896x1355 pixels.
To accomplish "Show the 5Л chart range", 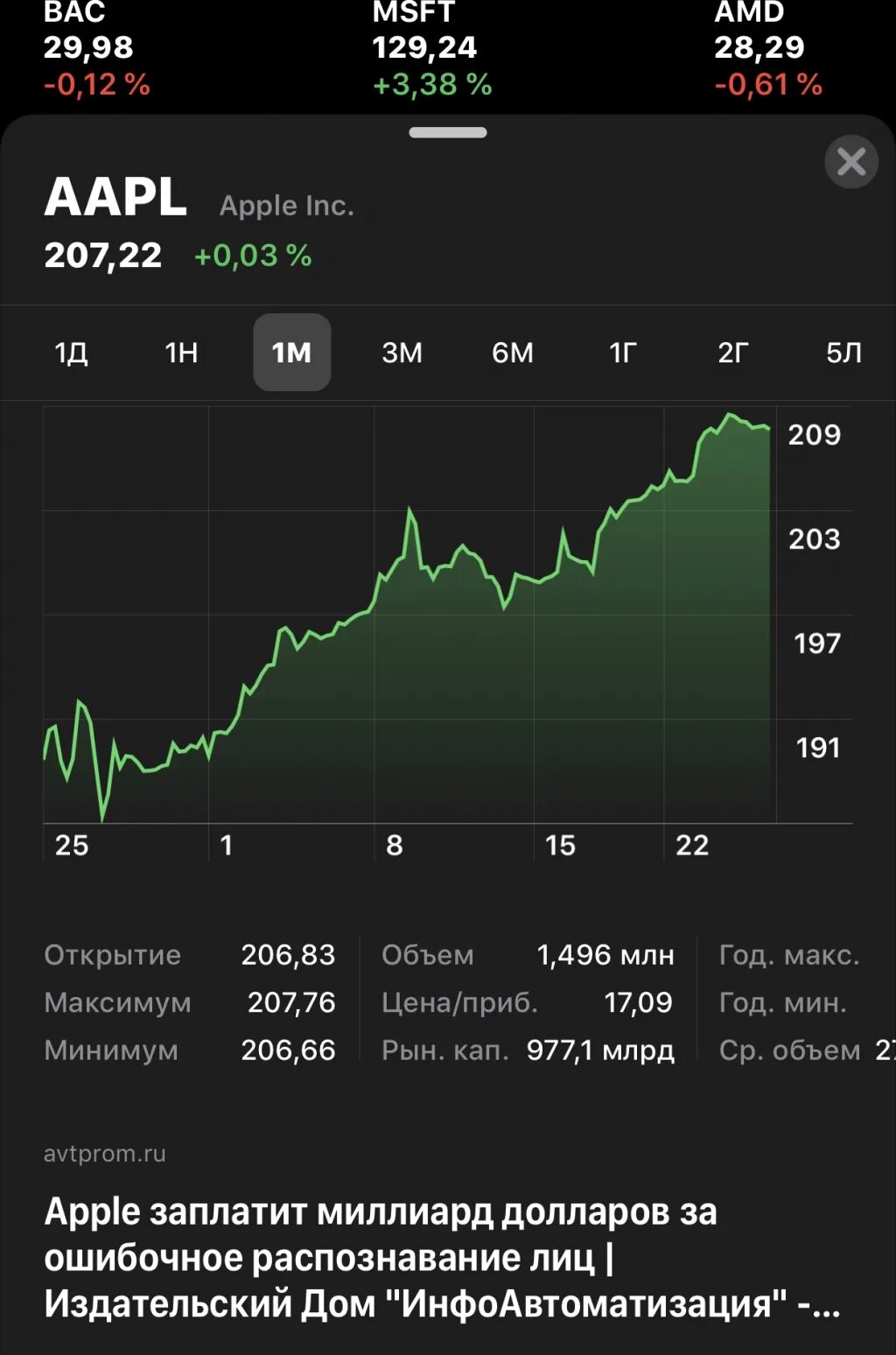I will [843, 353].
